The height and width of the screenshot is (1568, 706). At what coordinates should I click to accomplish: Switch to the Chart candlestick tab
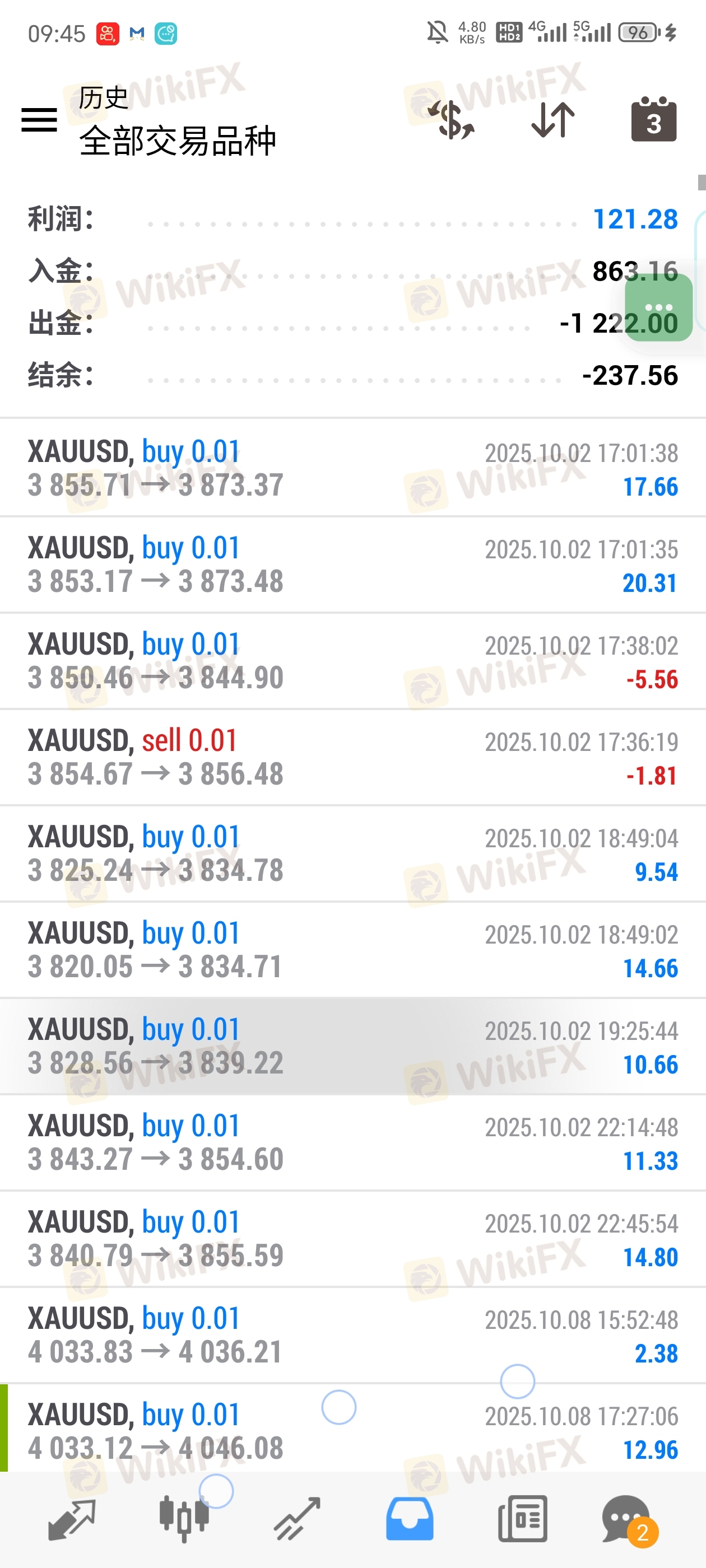184,1519
